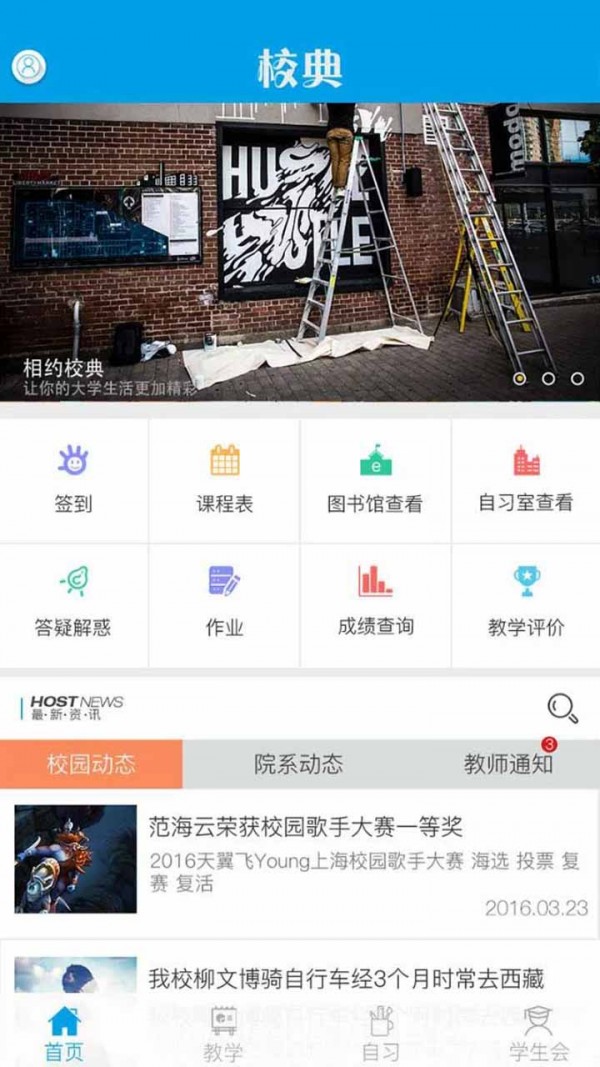The width and height of the screenshot is (600, 1067).
Task: Switch to the 校园动态 tab
Action: (x=91, y=765)
